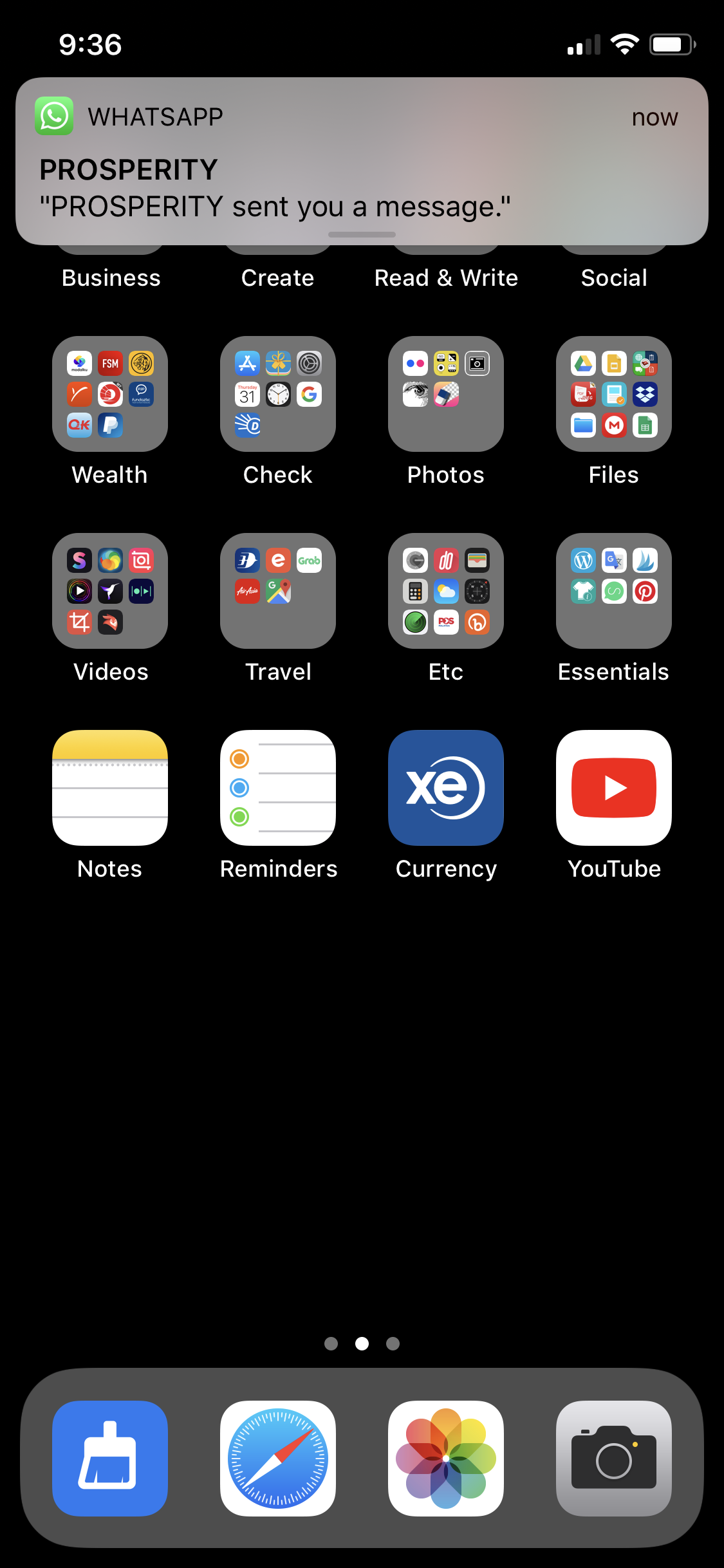Open the blue cleaner app in dock
Screen dimensions: 724x1568
tap(110, 1459)
